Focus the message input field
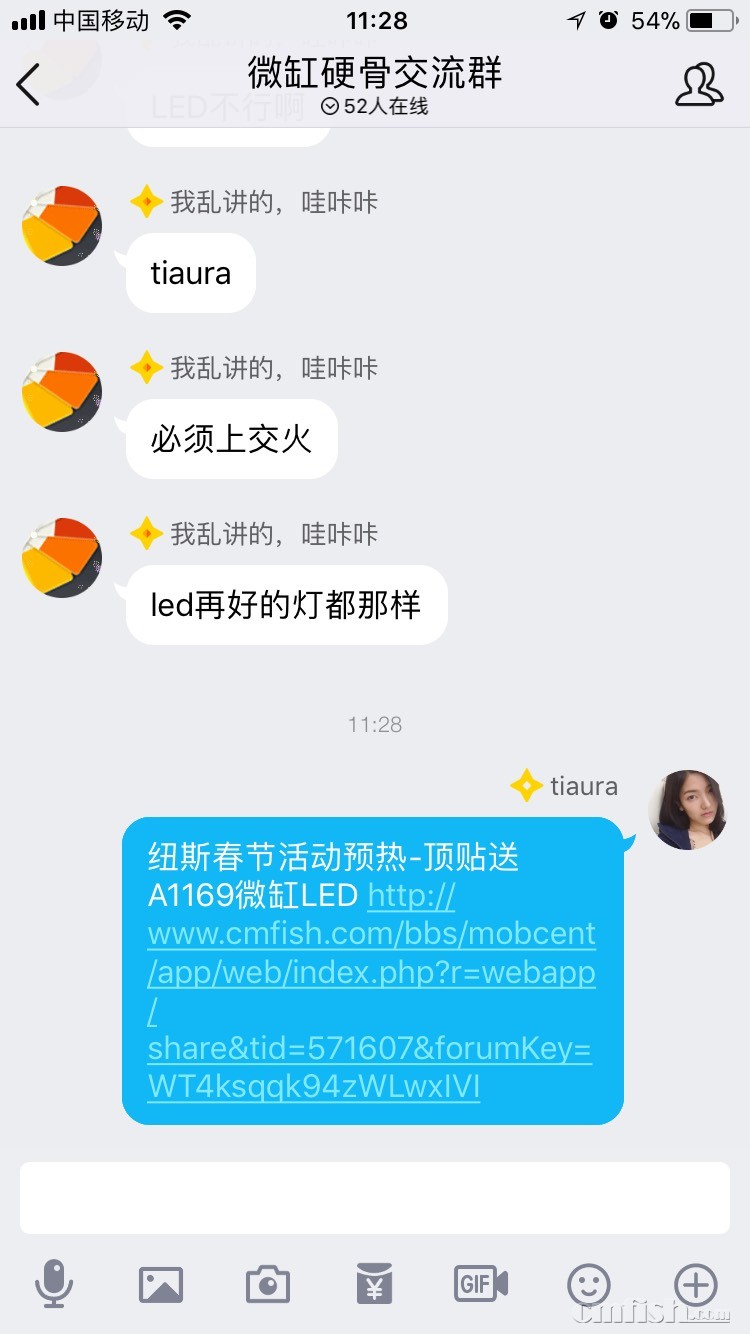 click(x=374, y=1197)
